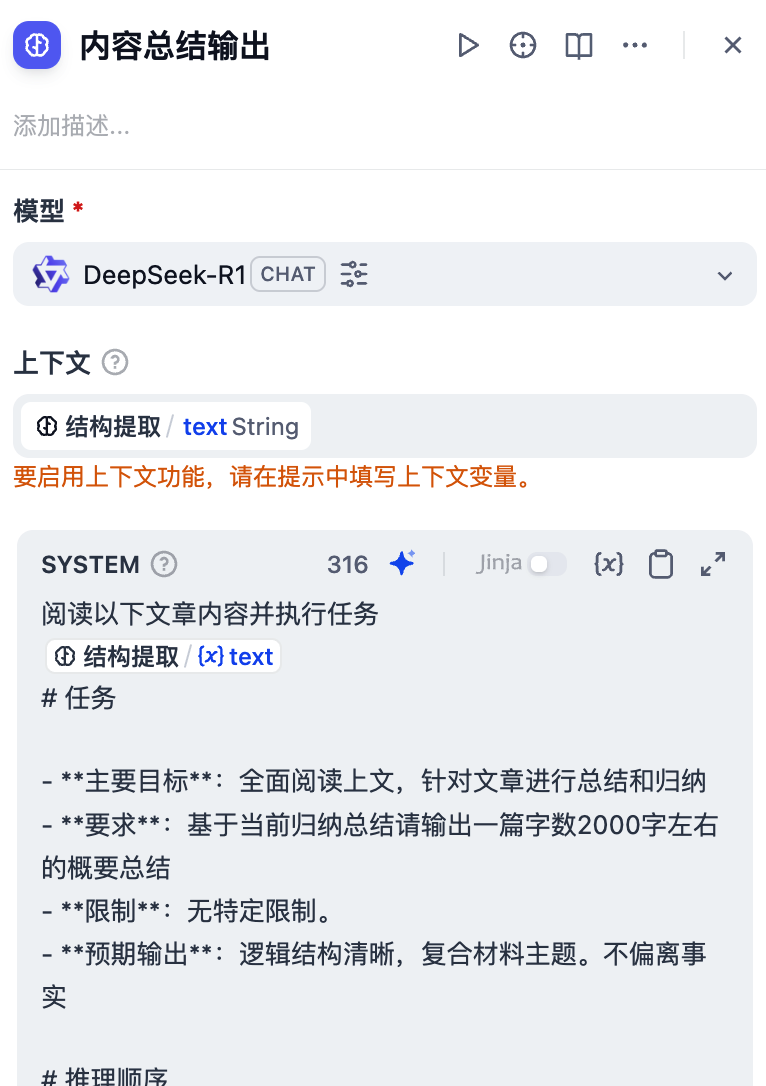The height and width of the screenshot is (1086, 766).
Task: Click the DeepSeek-R1 model logo icon
Action: [x=50, y=274]
